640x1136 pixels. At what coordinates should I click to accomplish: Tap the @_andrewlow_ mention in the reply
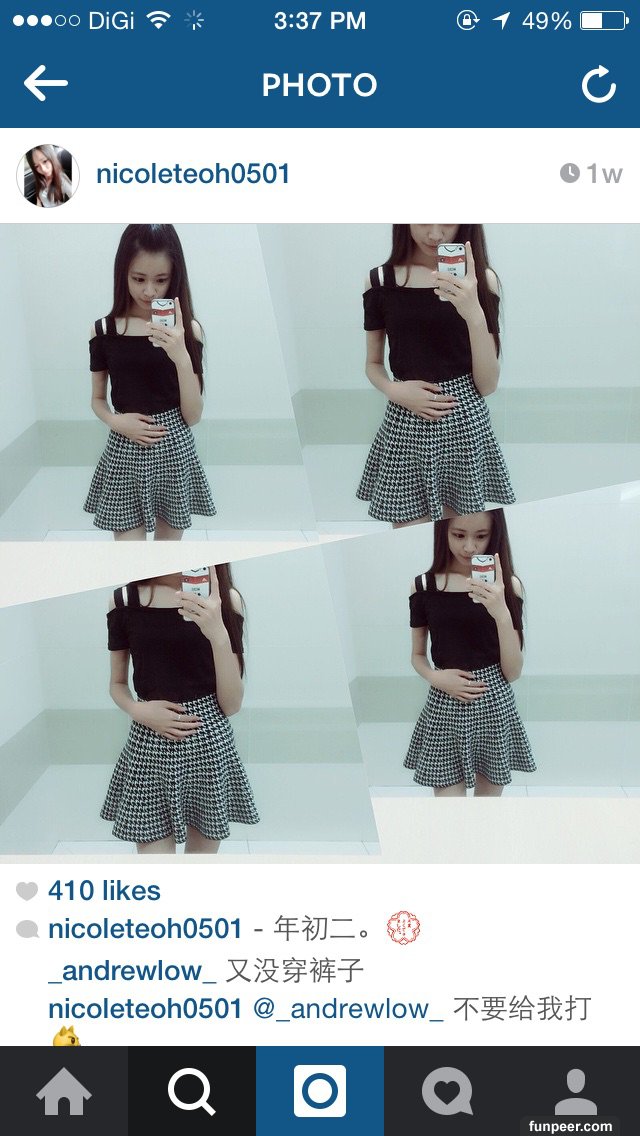[348, 1008]
